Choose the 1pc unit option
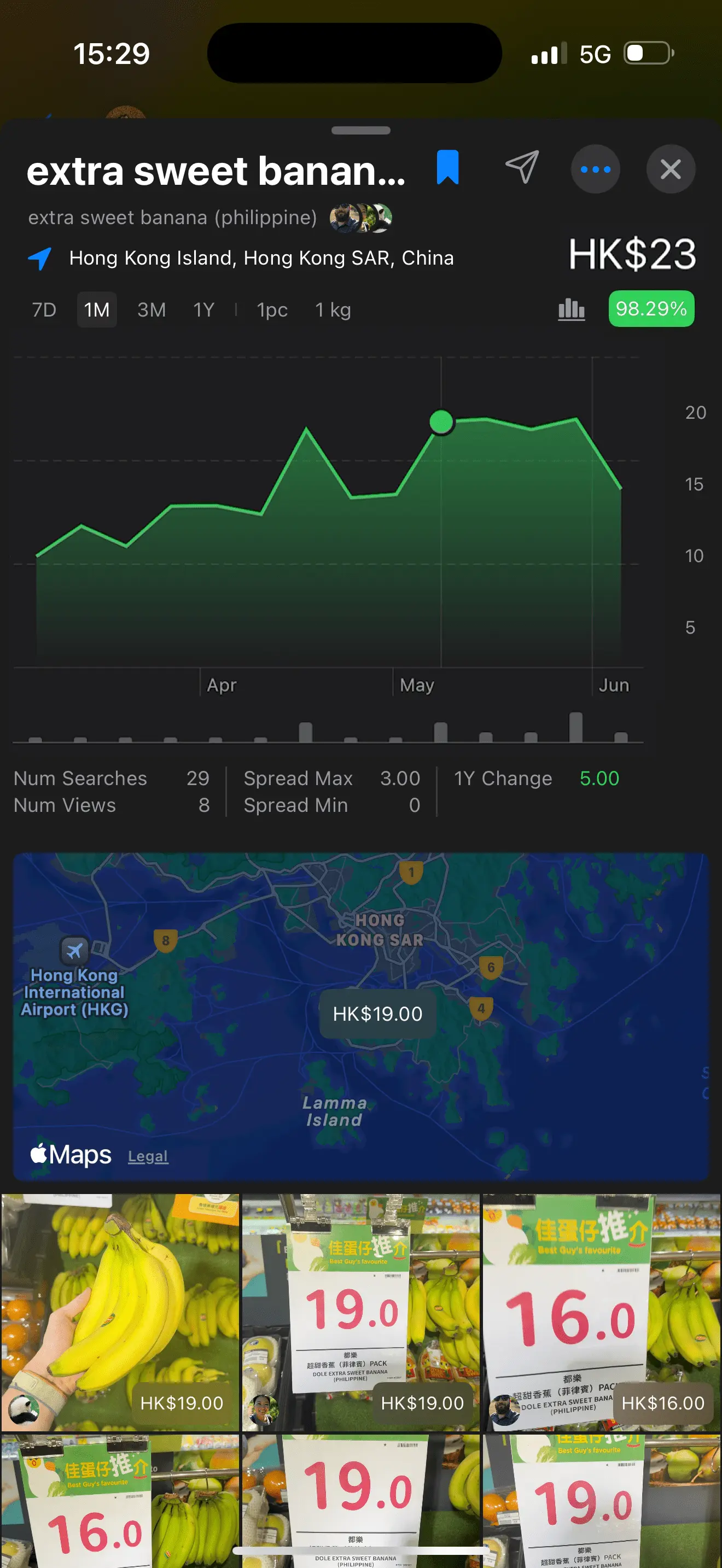The image size is (722, 1568). [272, 310]
